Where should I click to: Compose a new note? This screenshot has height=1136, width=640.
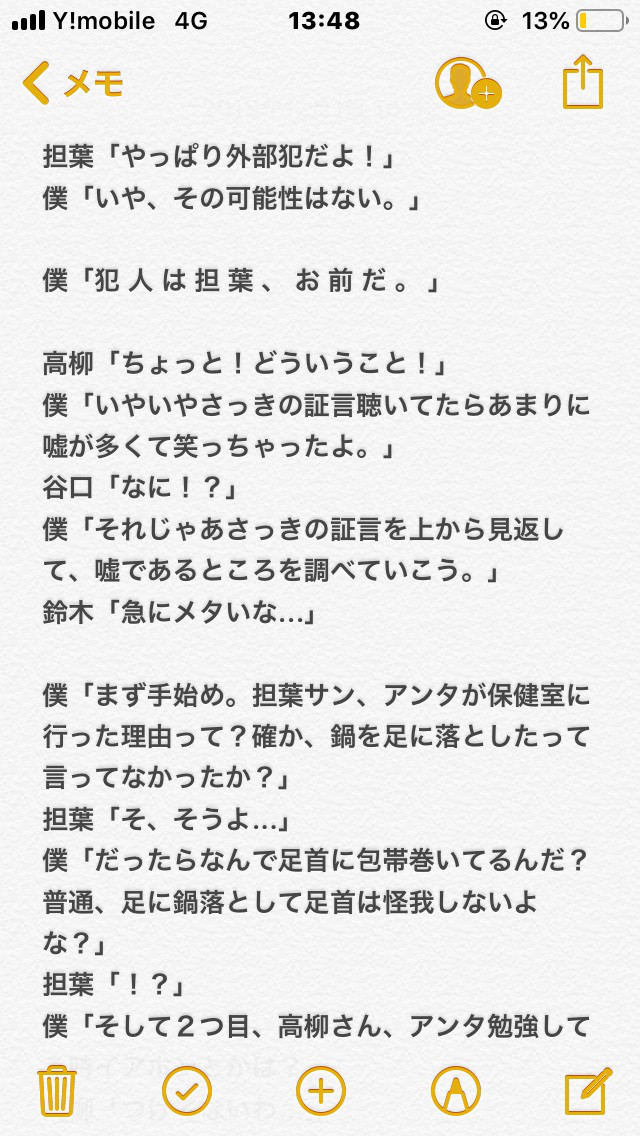tap(588, 1090)
